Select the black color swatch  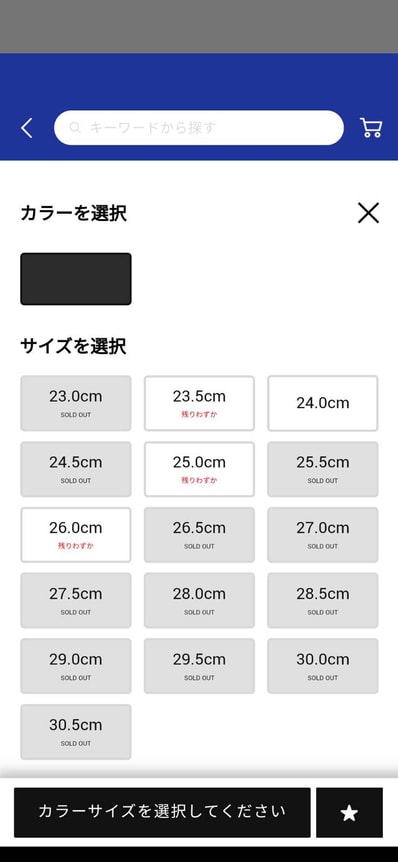76,279
